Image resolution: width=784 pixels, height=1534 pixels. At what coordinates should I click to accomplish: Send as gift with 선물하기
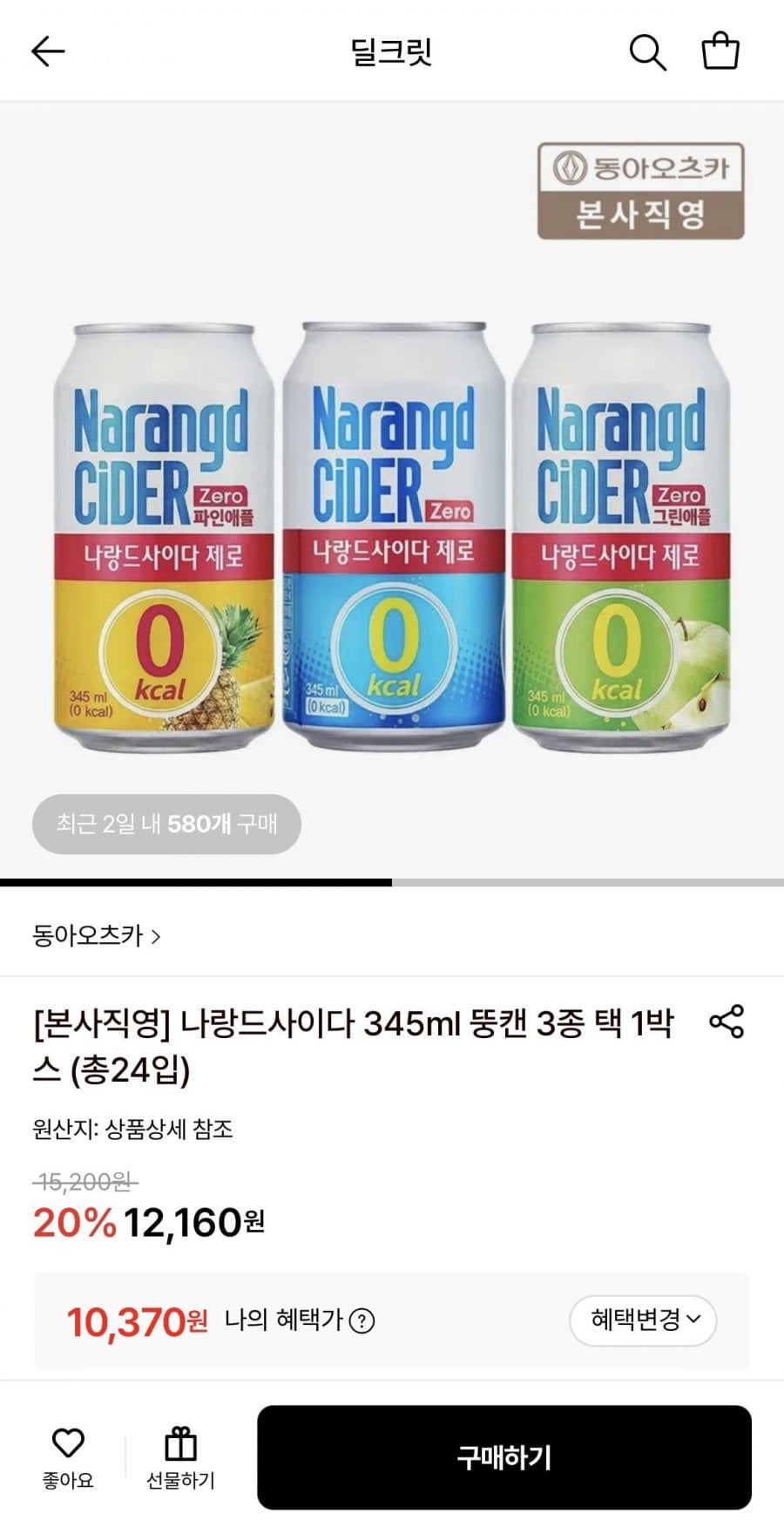(180, 1457)
